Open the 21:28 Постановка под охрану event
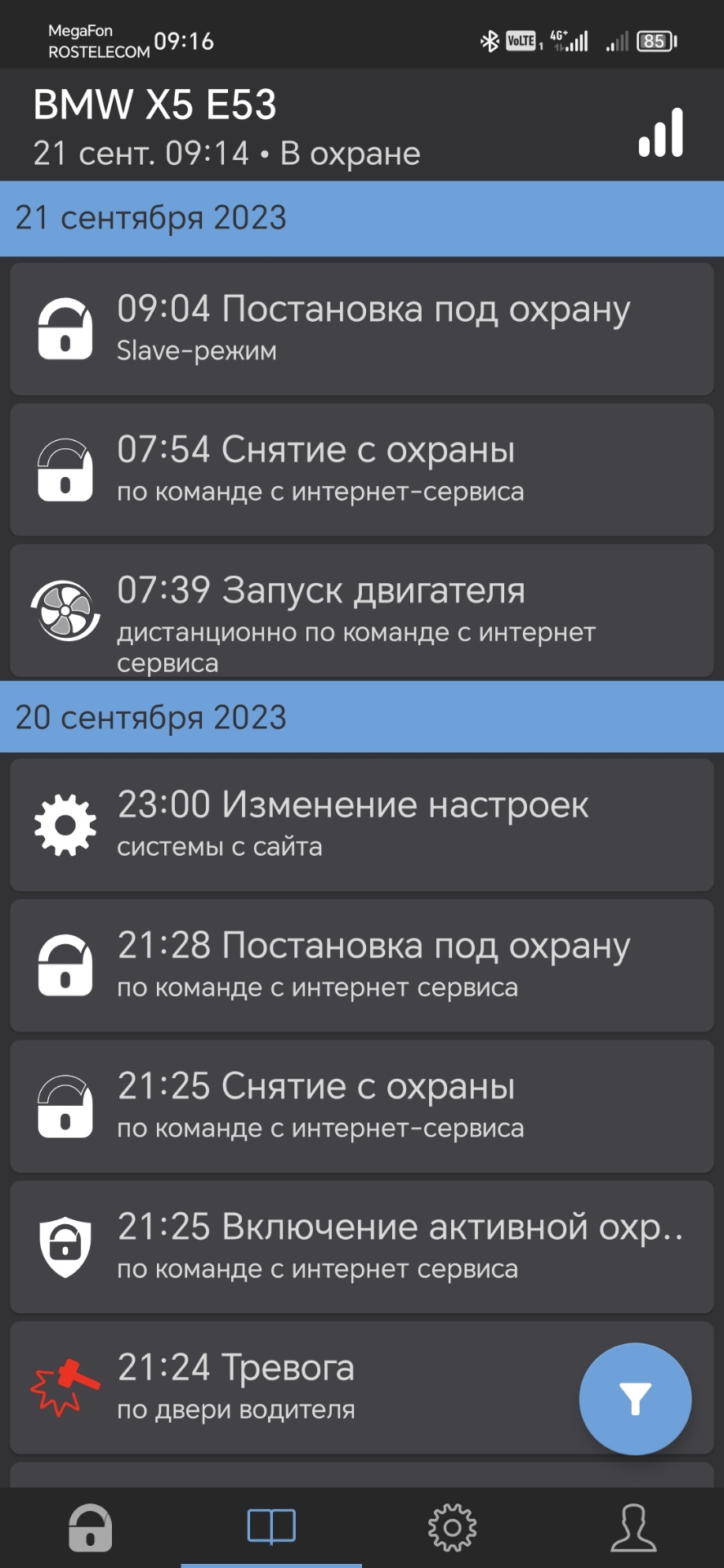 (x=362, y=964)
